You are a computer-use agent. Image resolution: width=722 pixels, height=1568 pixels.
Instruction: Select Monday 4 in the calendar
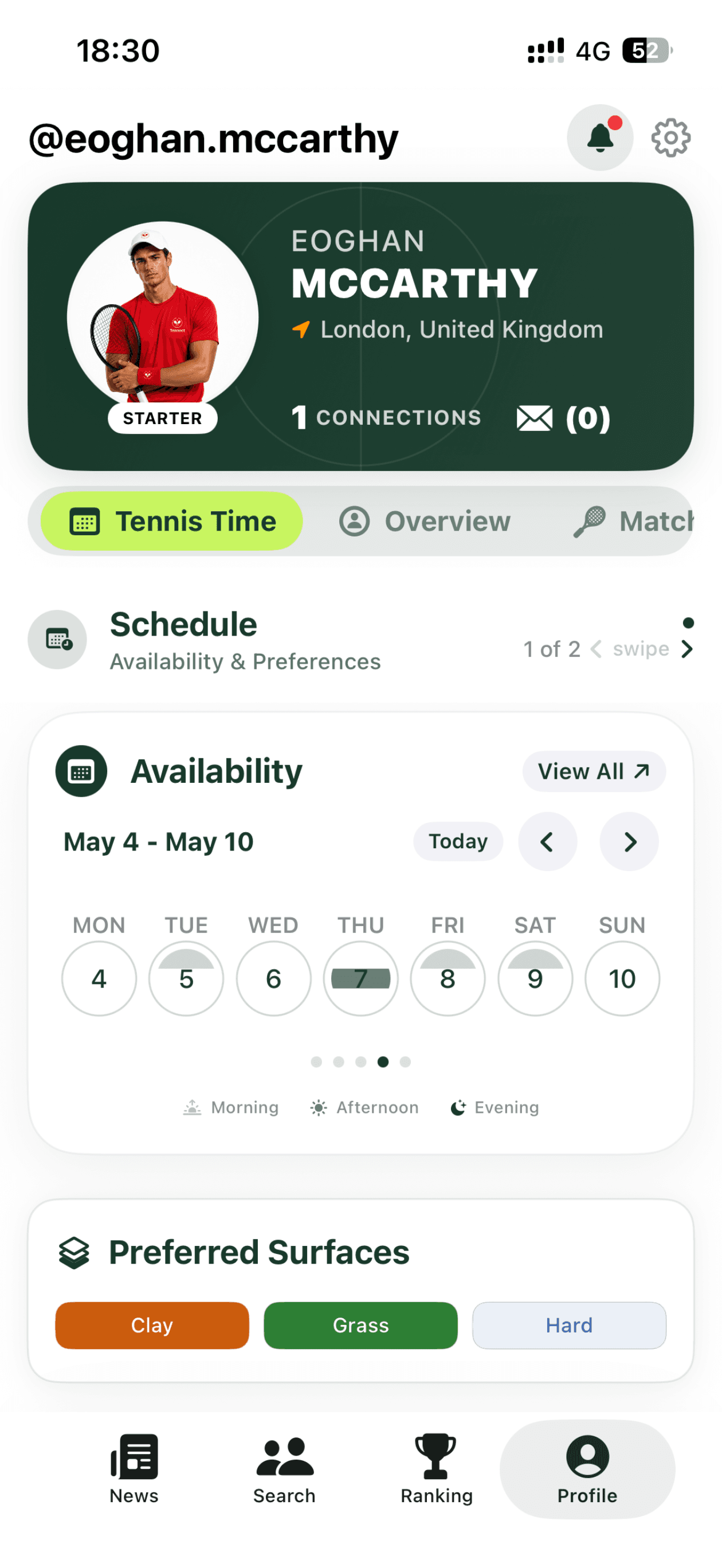[99, 979]
